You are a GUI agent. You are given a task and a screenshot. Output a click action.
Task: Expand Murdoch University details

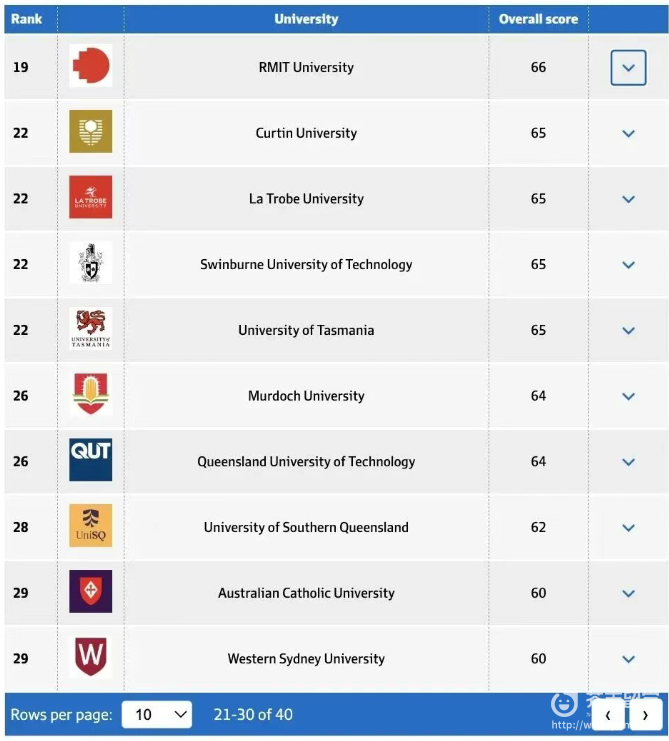(628, 396)
